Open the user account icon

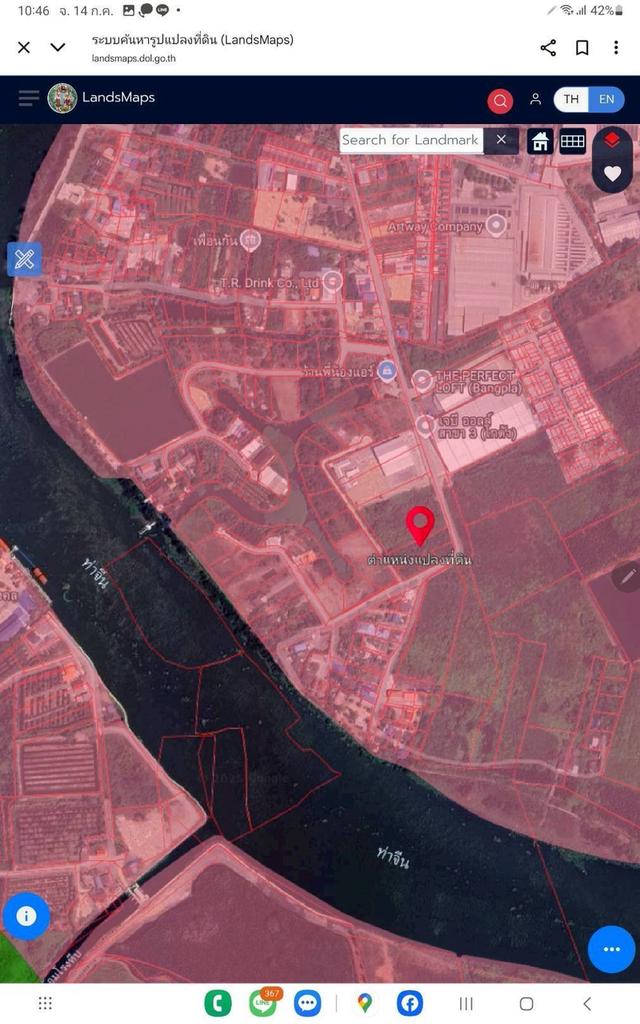(x=536, y=99)
